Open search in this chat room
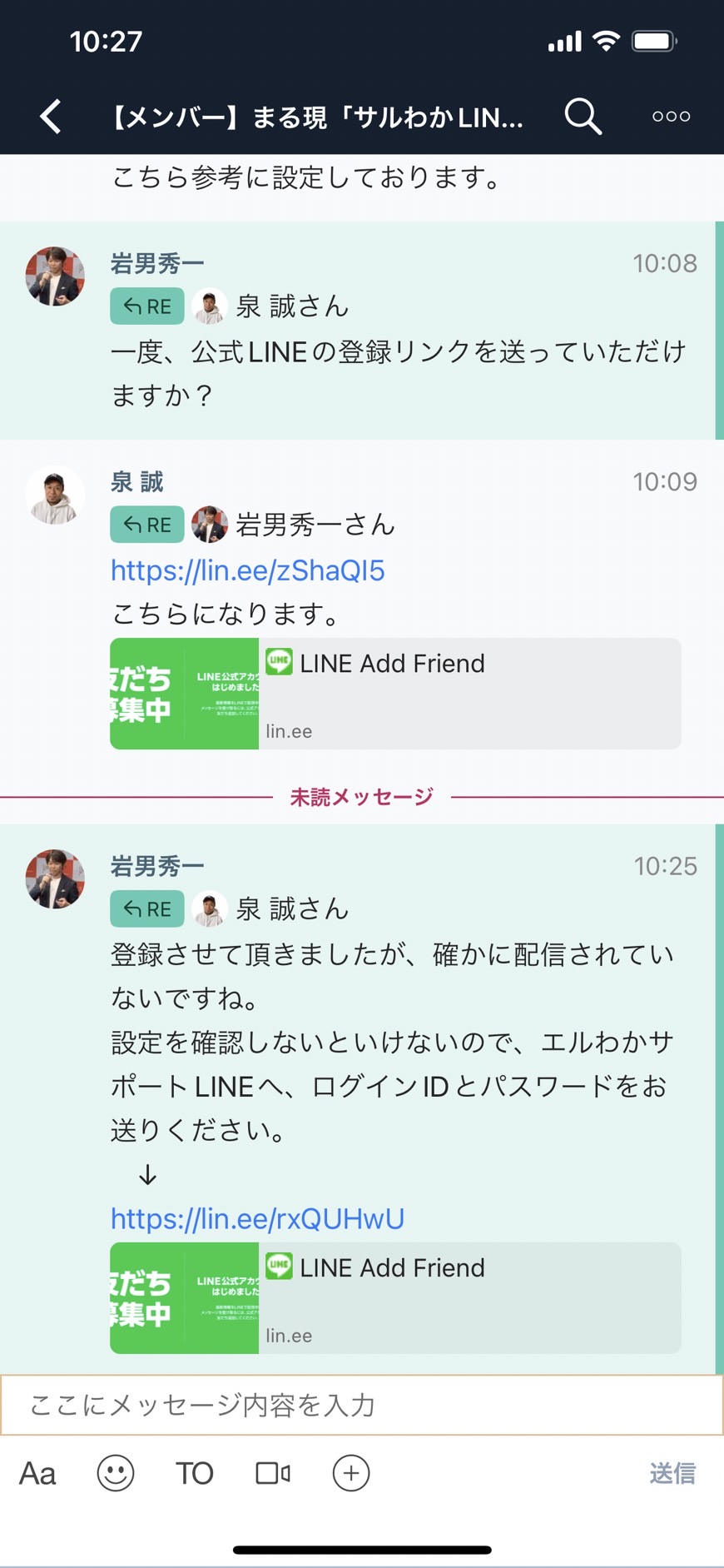The image size is (724, 1568). coord(583,117)
